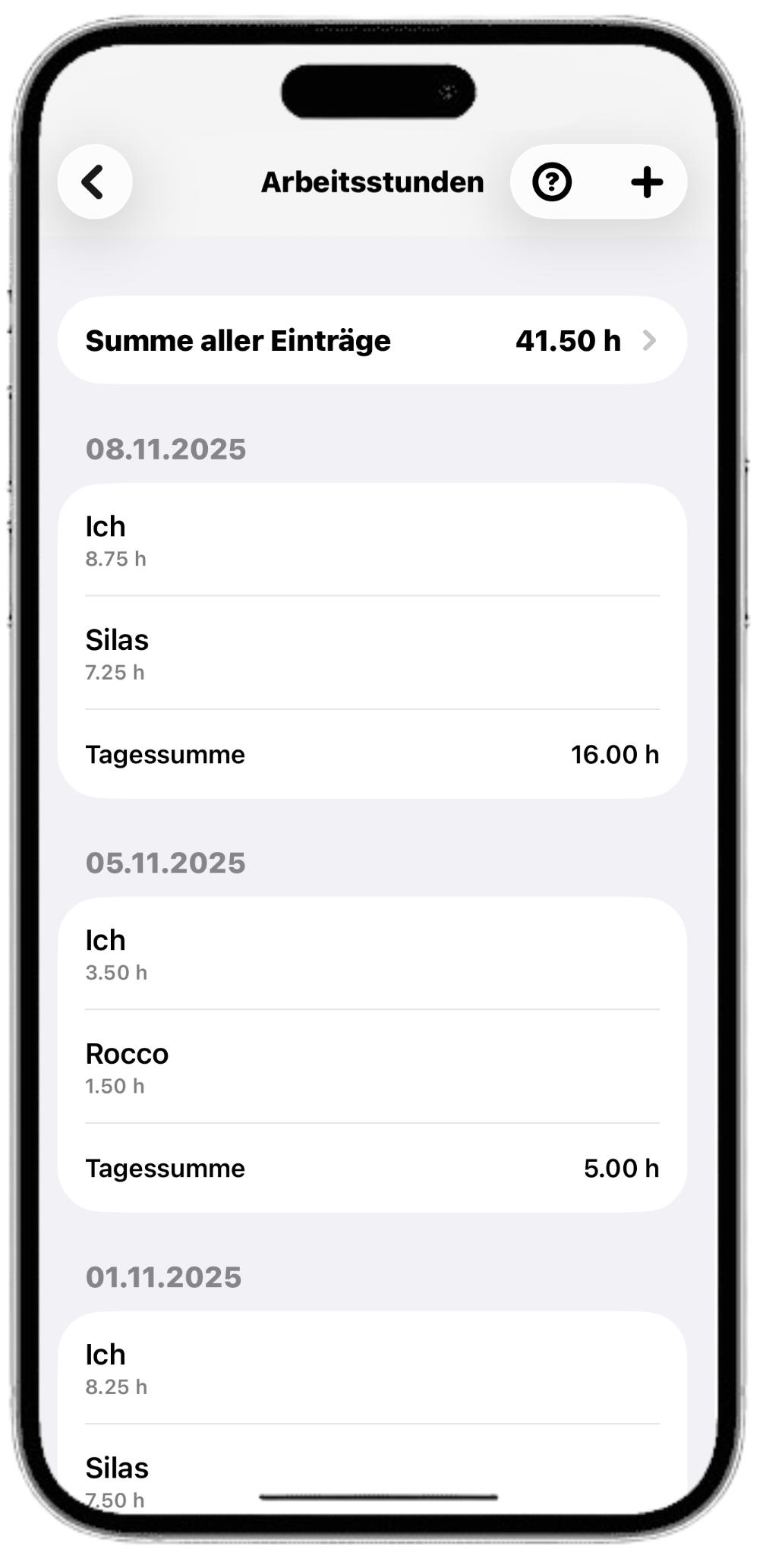Open the Ich entry with 8.25 h
Image resolution: width=766 pixels, height=1568 pixels.
(372, 1368)
